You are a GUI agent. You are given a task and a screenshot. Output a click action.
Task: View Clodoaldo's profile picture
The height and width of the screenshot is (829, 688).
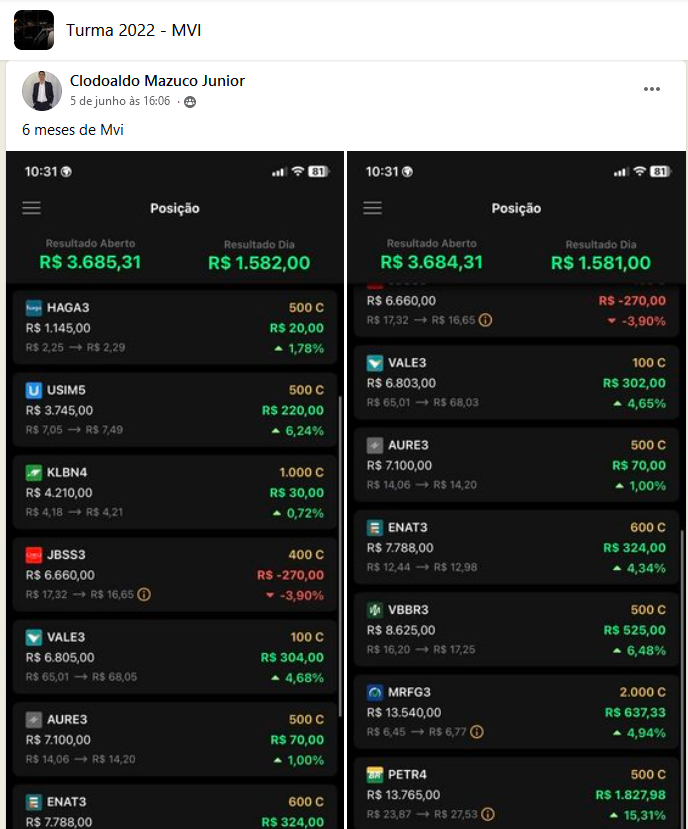(41, 90)
